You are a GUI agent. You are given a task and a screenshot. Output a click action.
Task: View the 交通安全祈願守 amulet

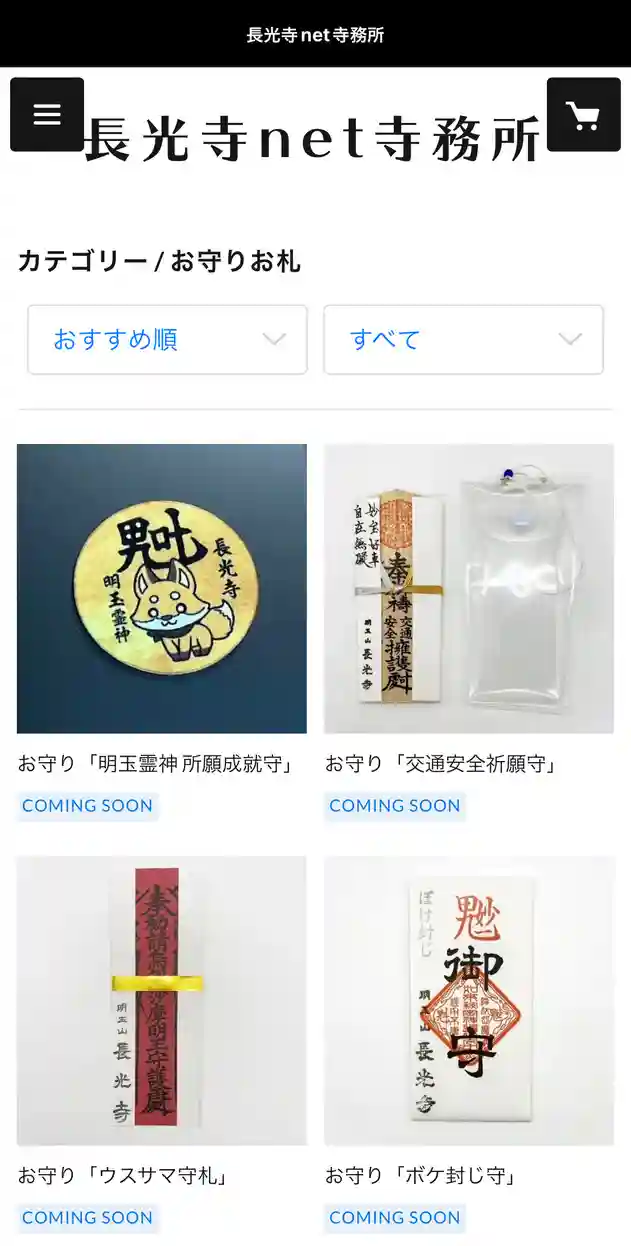[468, 588]
